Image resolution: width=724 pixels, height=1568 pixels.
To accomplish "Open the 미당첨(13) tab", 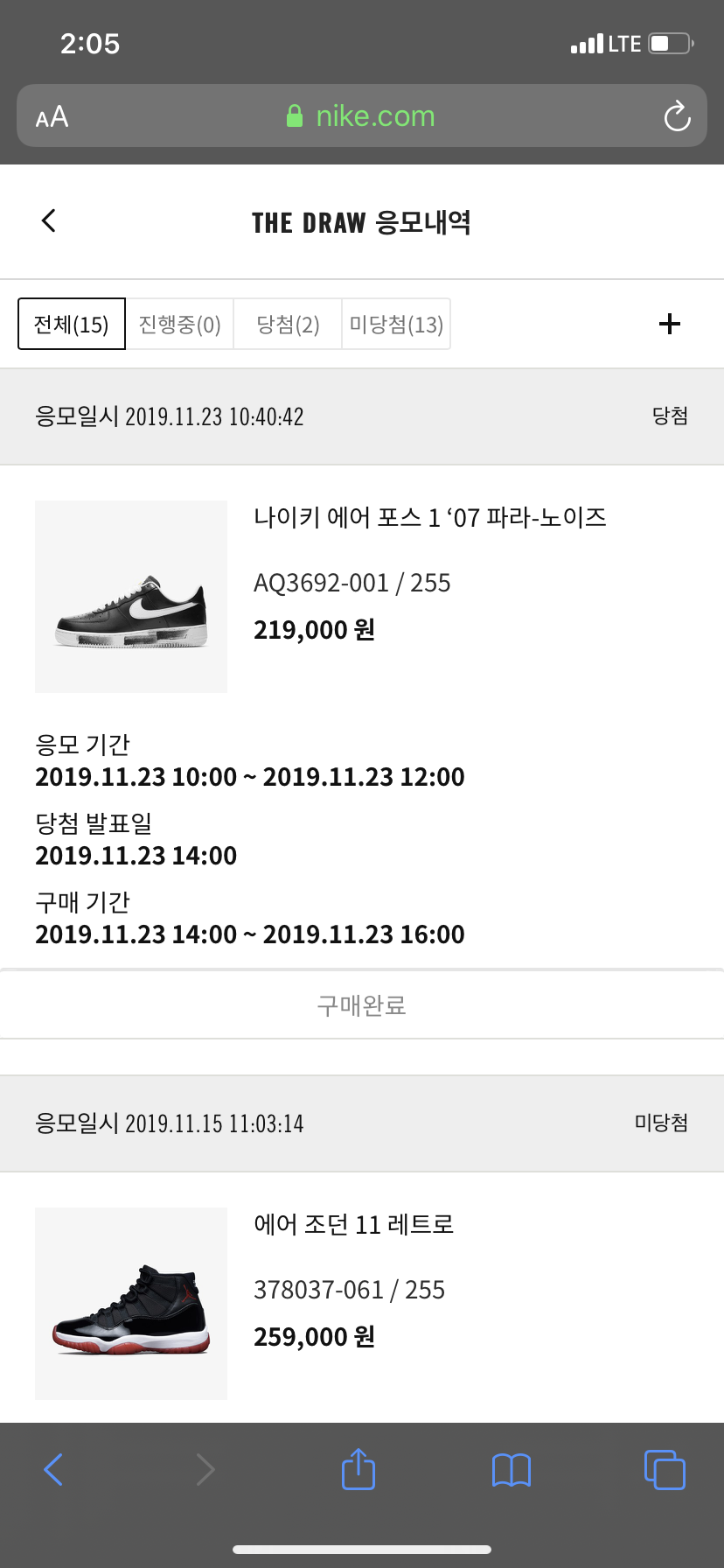I will pos(396,325).
